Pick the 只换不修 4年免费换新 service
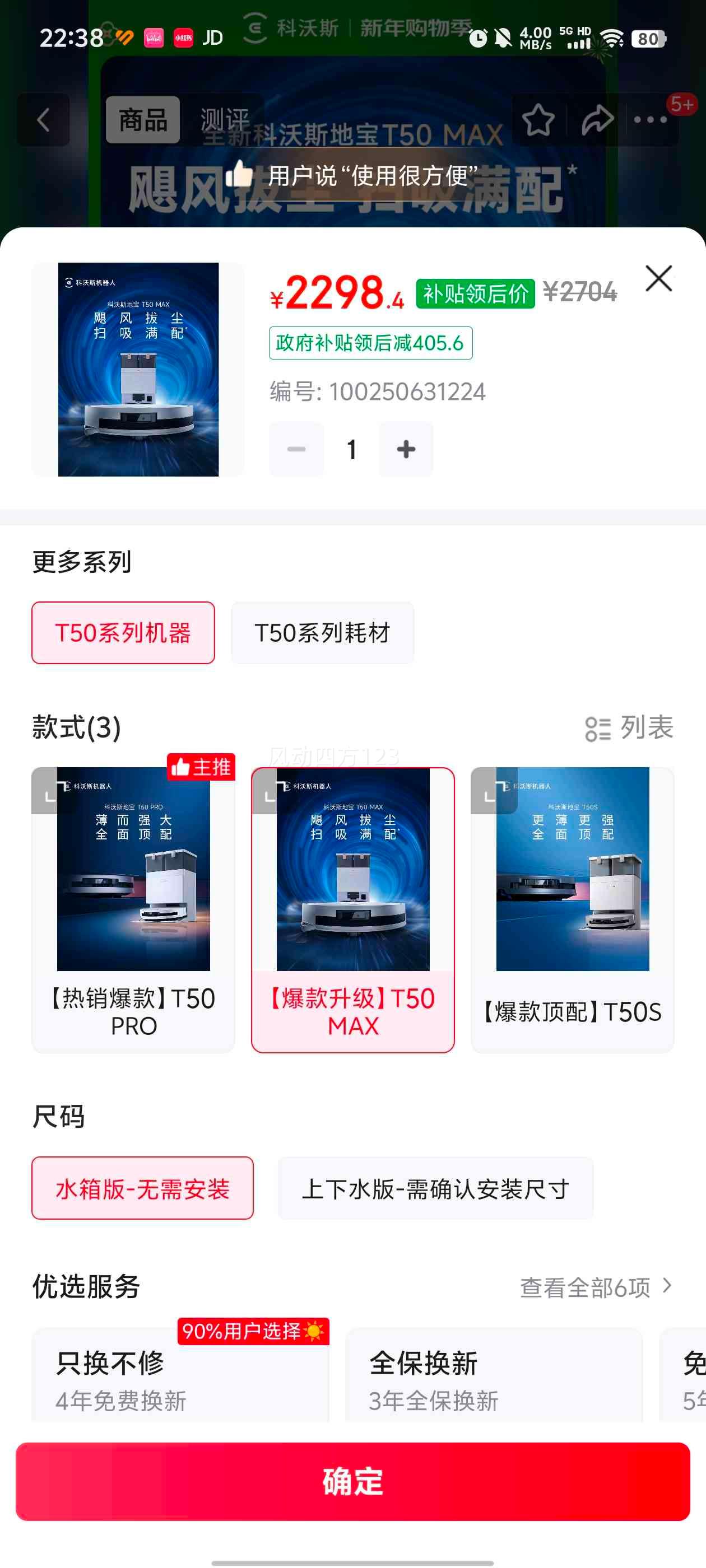The width and height of the screenshot is (706, 1568). [180, 1376]
